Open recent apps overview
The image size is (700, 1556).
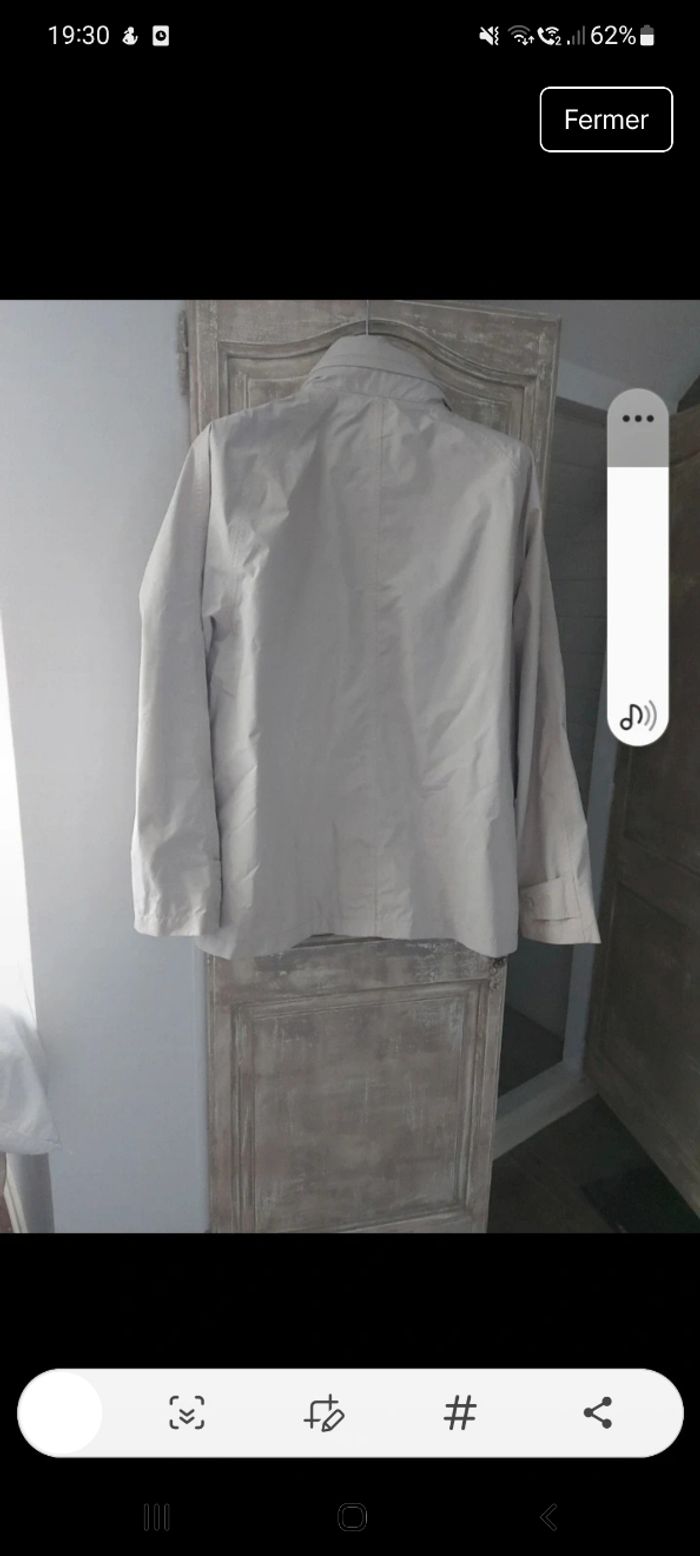click(156, 1517)
